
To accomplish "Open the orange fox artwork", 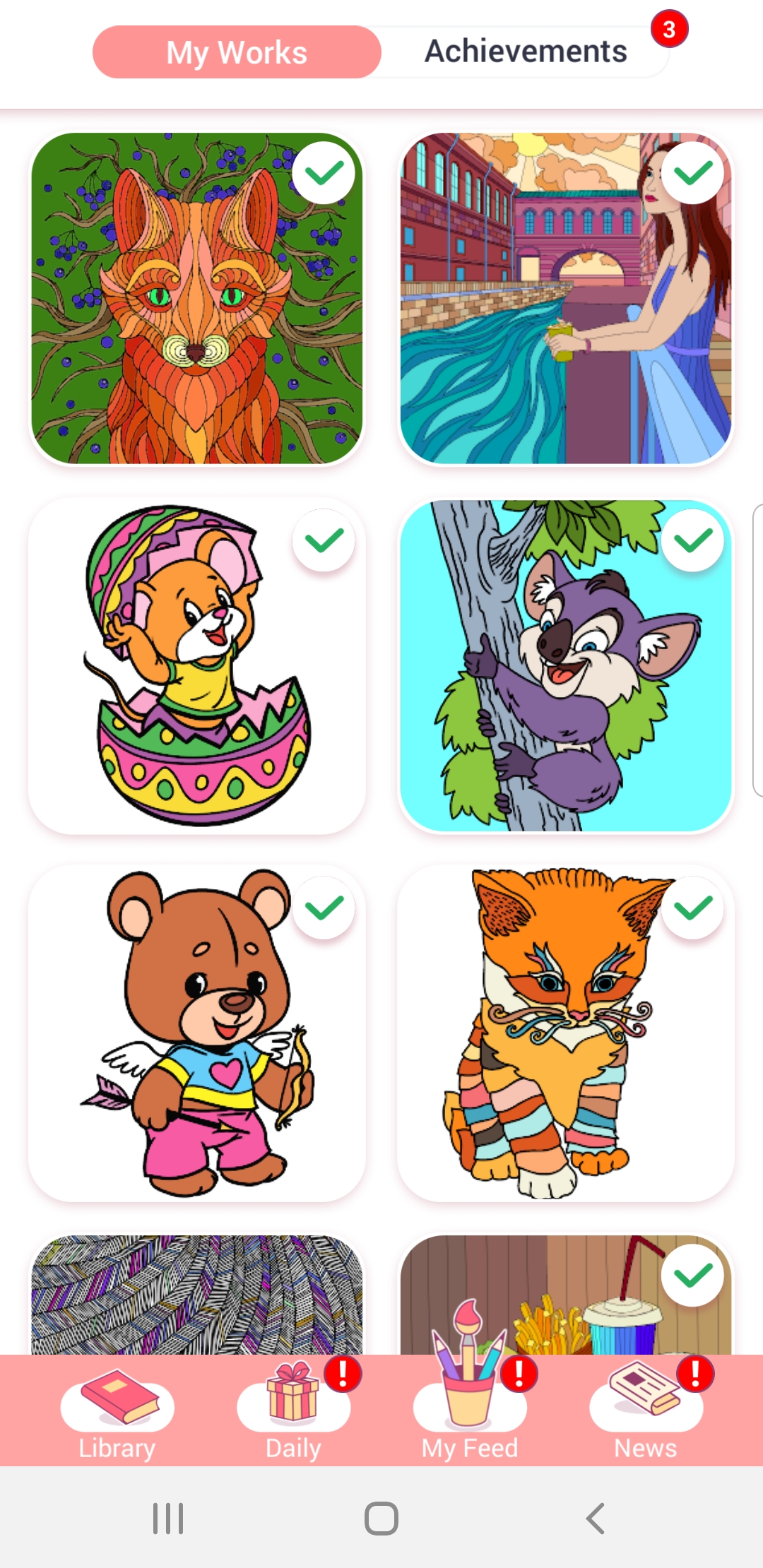I will 197,298.
